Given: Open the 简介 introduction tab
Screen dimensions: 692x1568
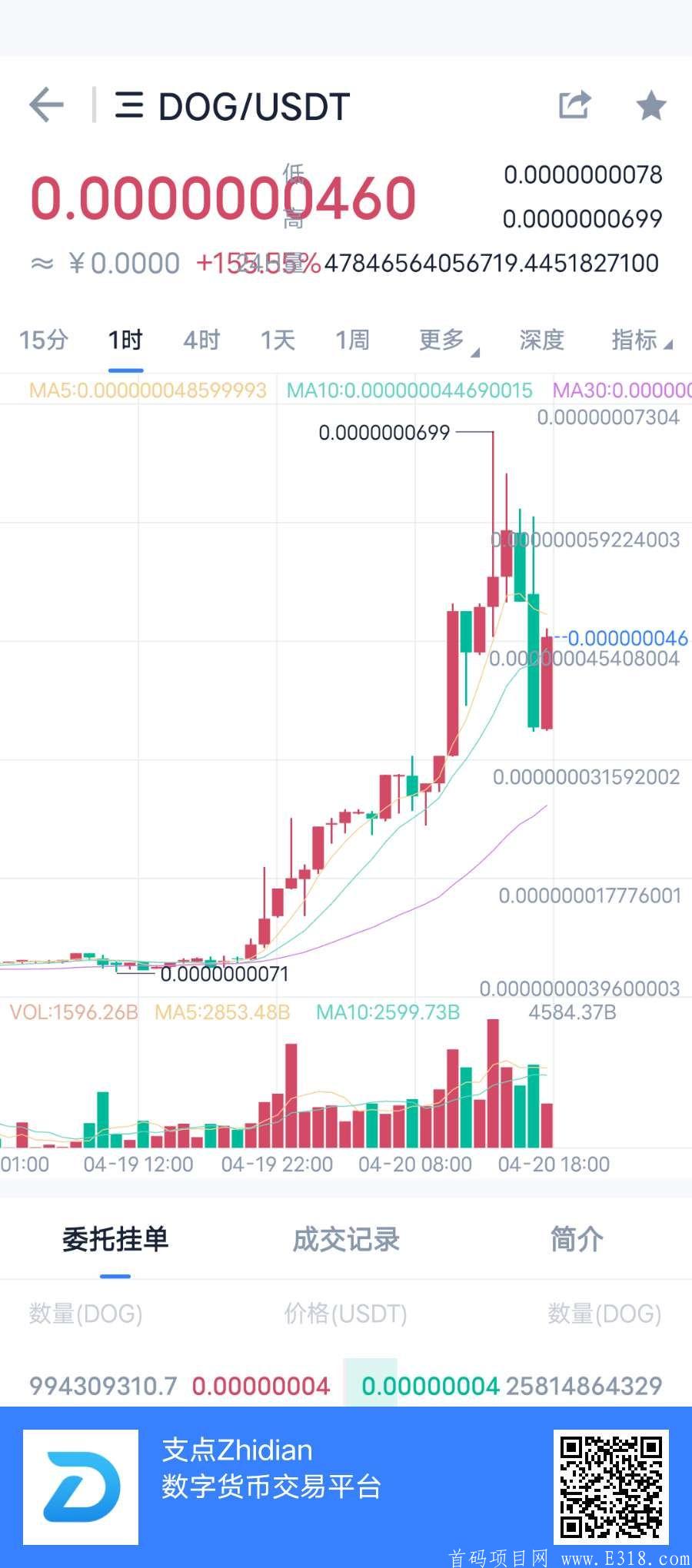Looking at the screenshot, I should click(x=577, y=1240).
